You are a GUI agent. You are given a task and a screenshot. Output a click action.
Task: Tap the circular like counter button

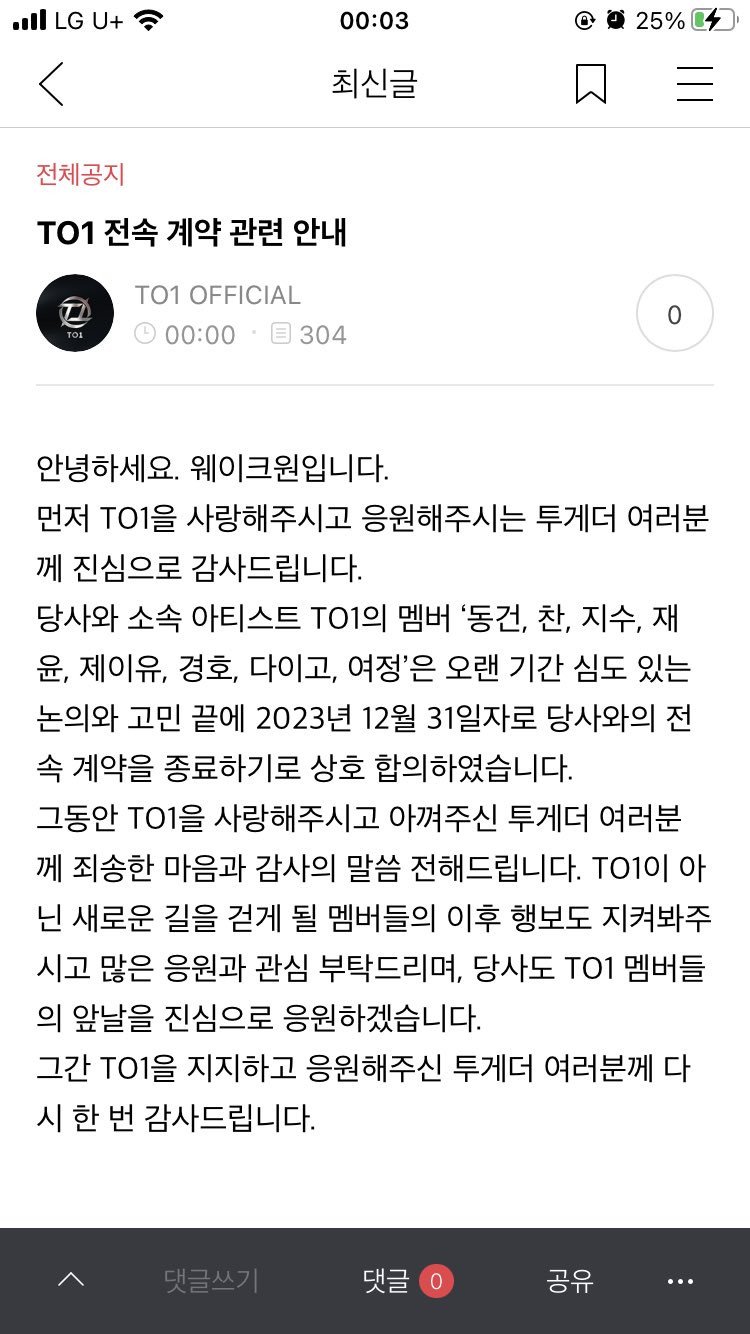[674, 314]
